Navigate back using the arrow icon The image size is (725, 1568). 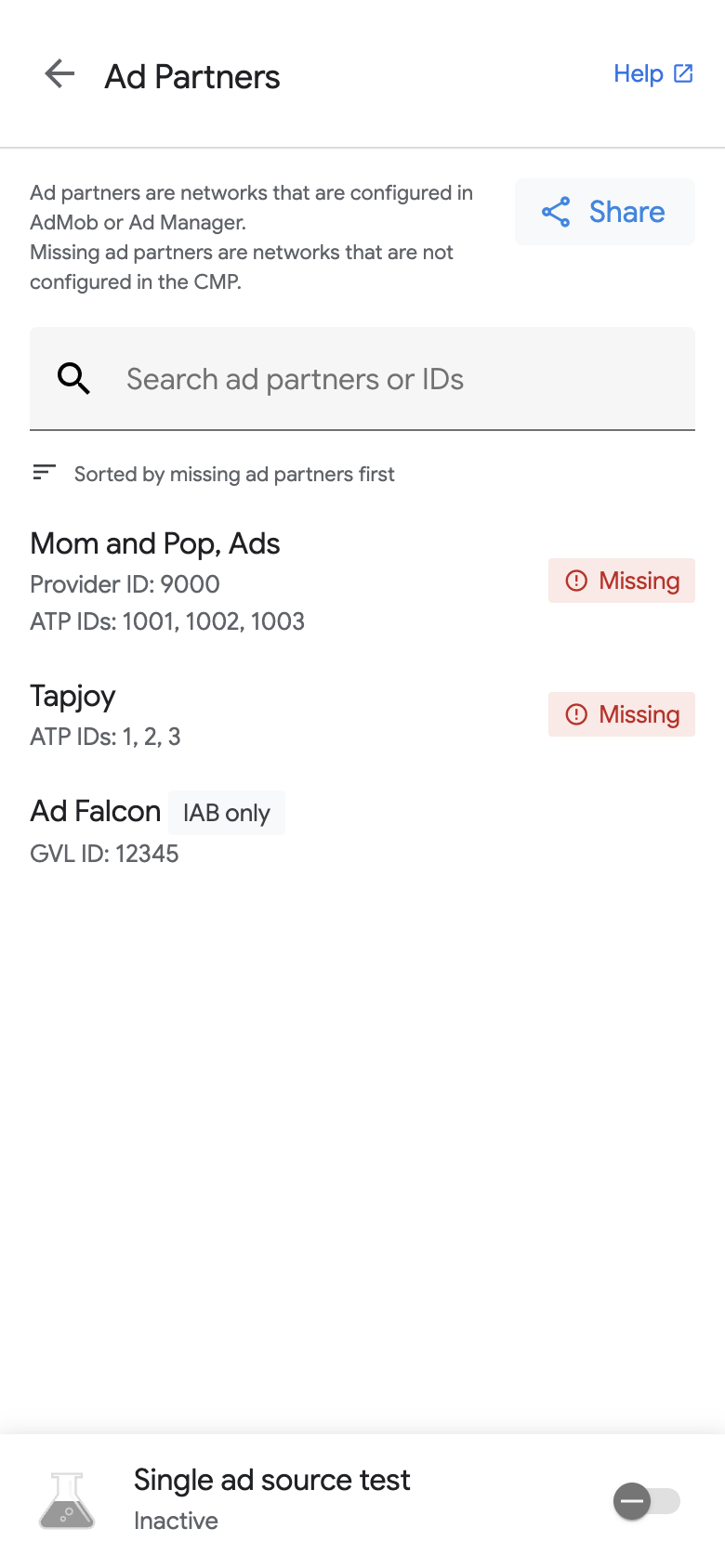(x=59, y=74)
